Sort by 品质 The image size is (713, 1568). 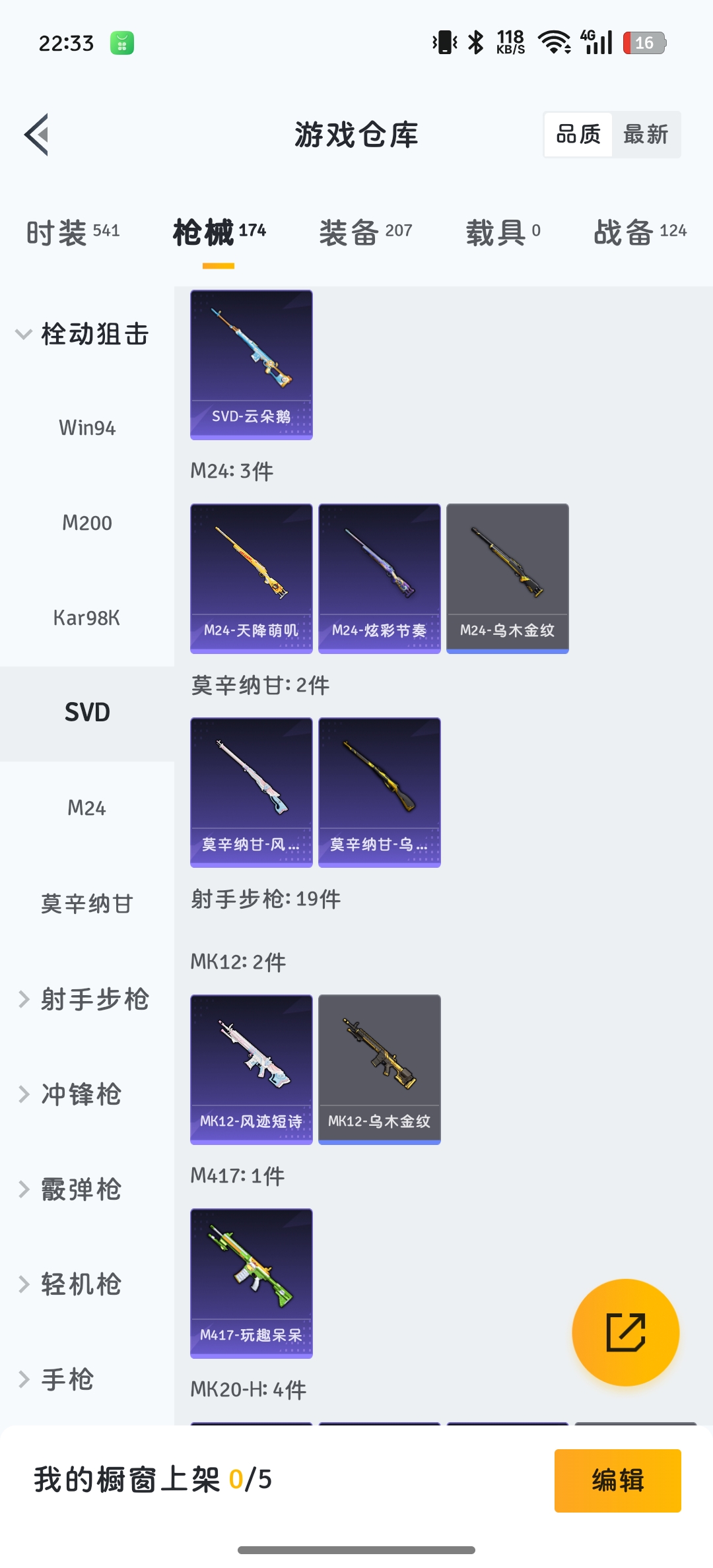[578, 135]
